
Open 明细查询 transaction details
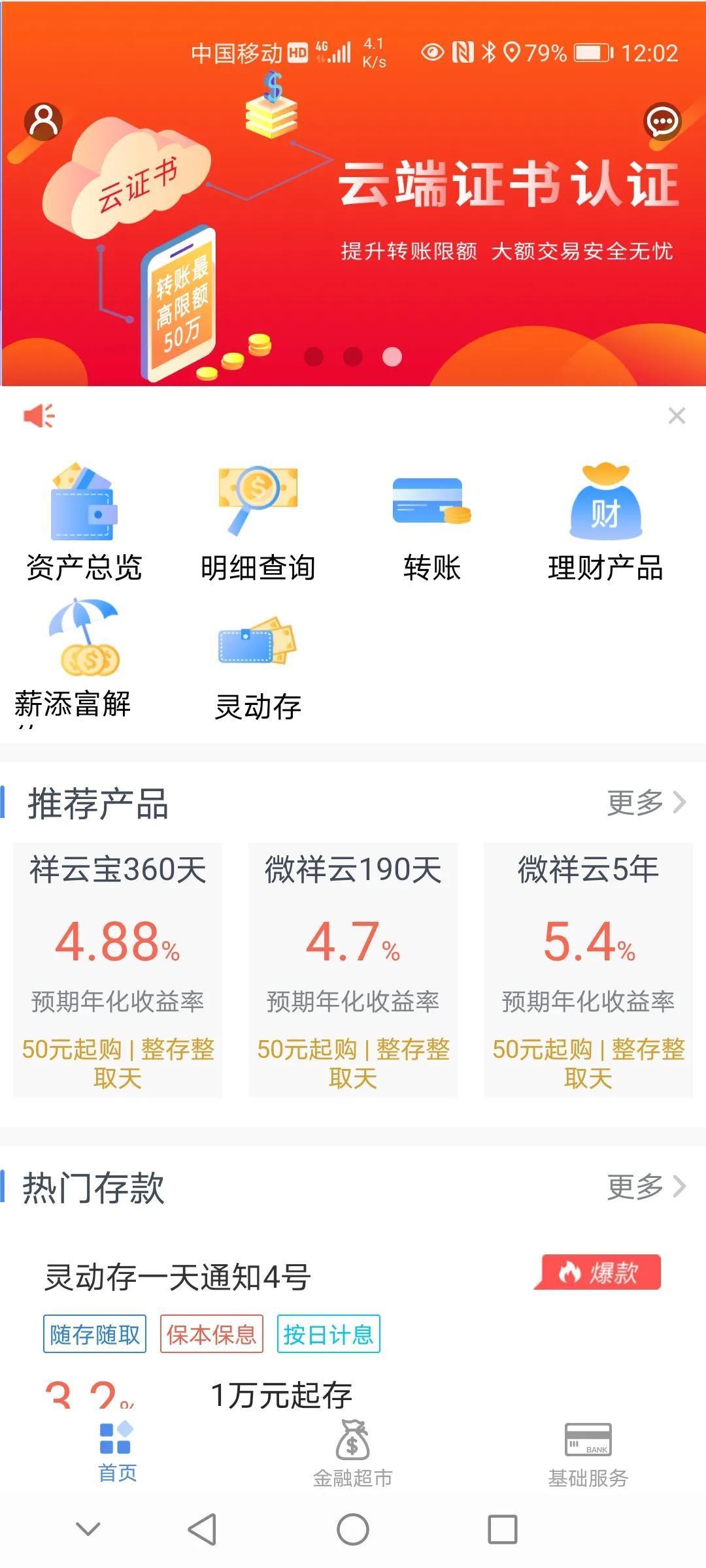pos(258,523)
